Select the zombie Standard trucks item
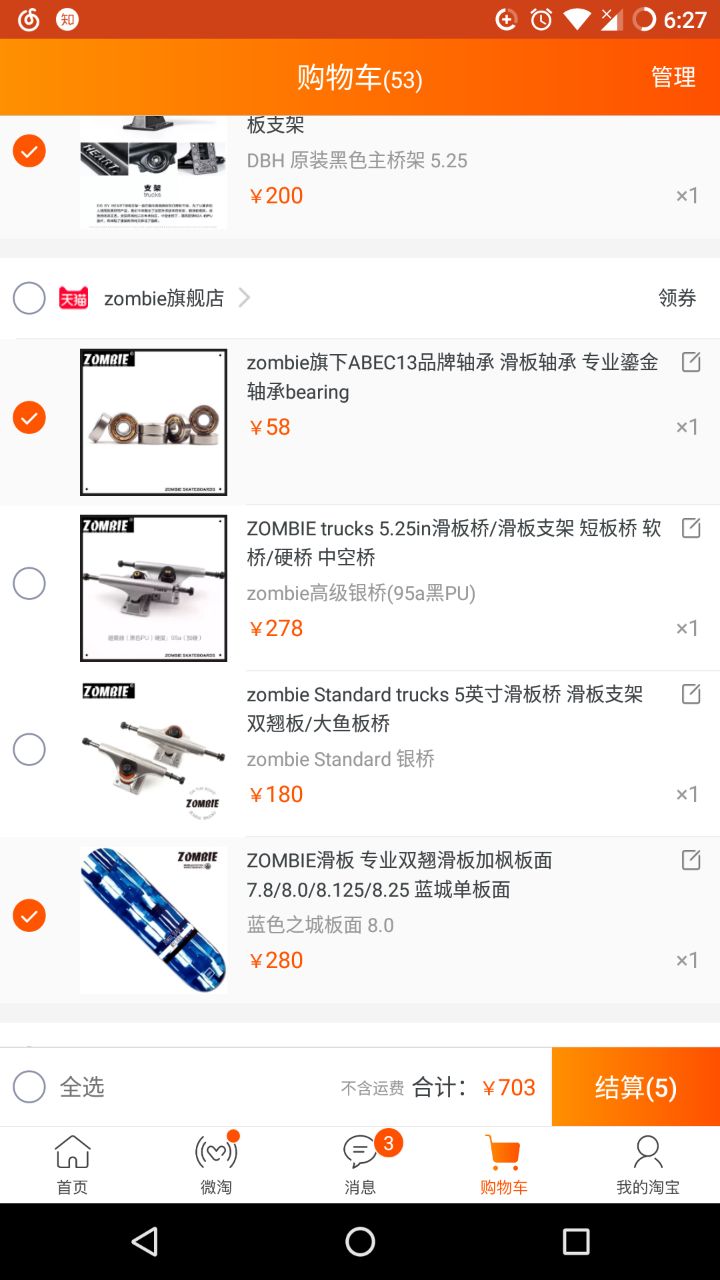The width and height of the screenshot is (720, 1280). [x=29, y=749]
